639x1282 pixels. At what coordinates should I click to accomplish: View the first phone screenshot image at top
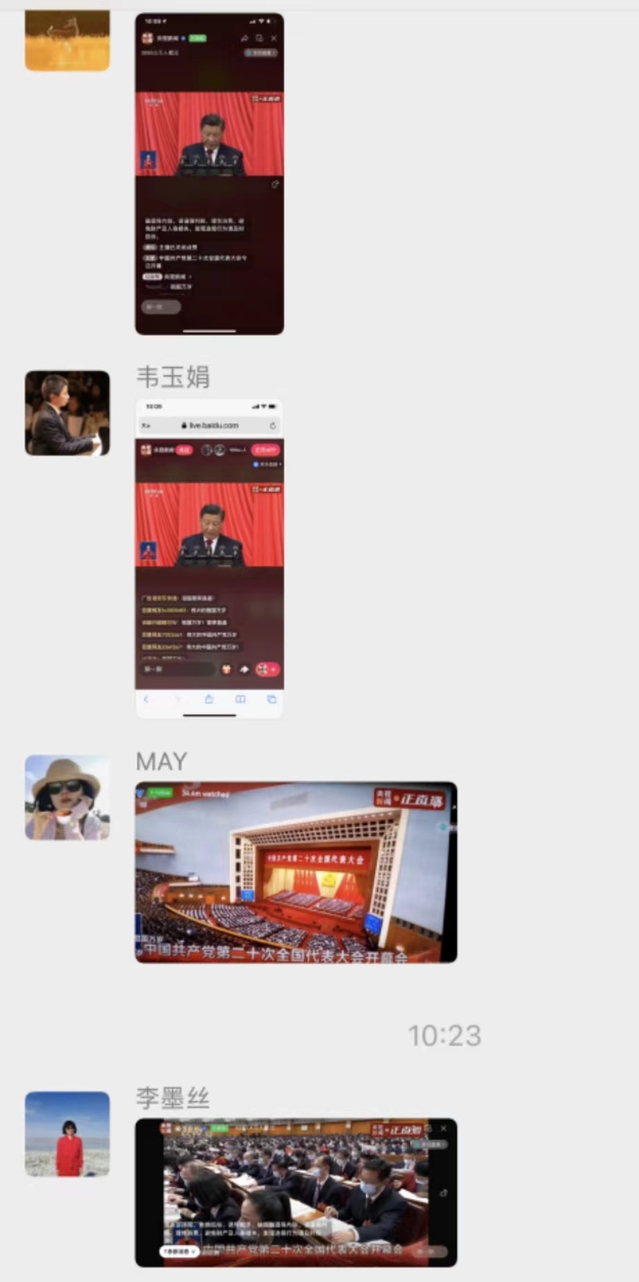click(x=209, y=173)
